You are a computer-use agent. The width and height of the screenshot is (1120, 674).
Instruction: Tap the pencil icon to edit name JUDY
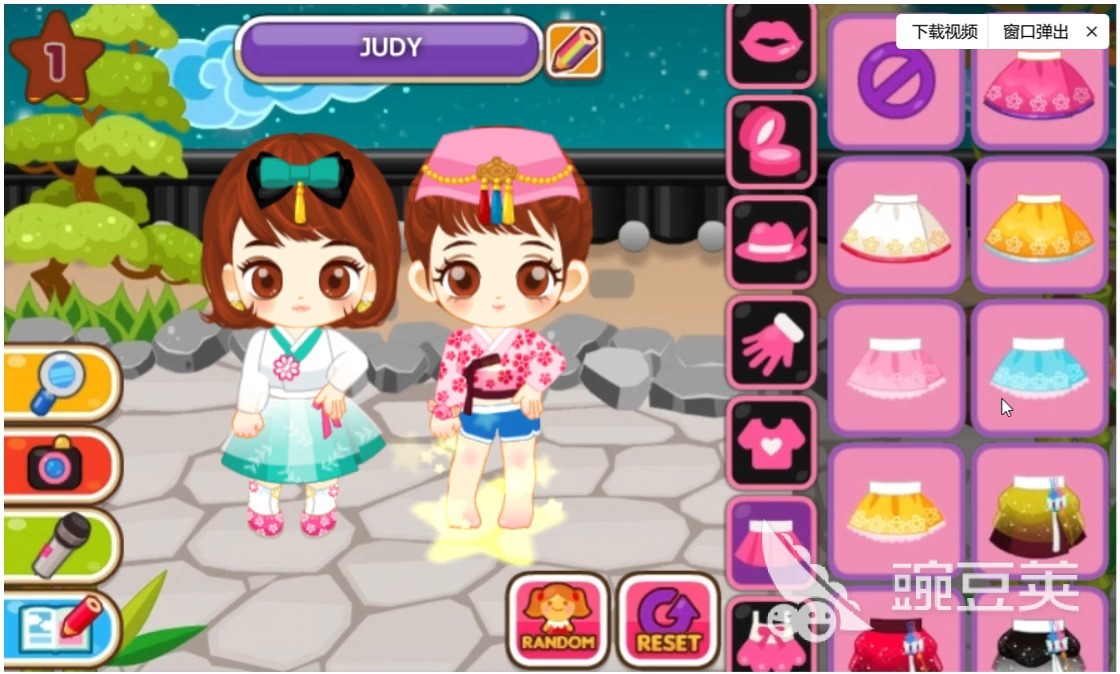pos(573,51)
